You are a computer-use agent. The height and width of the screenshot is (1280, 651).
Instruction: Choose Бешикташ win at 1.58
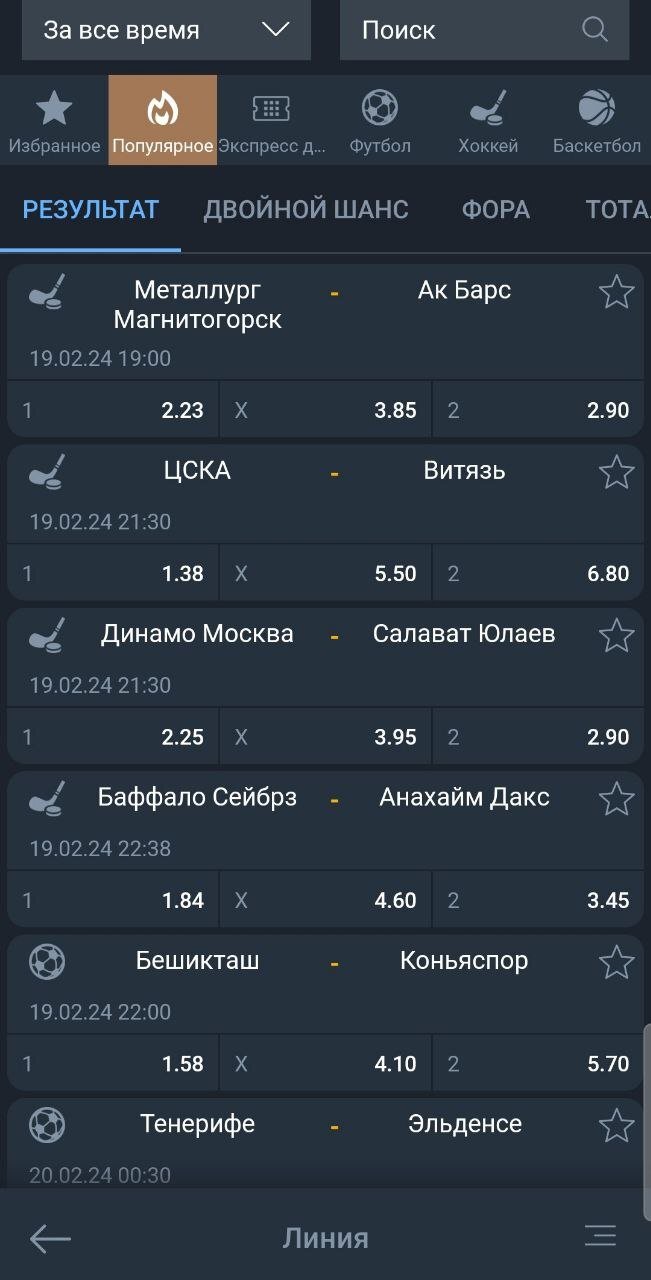pyautogui.click(x=113, y=1064)
